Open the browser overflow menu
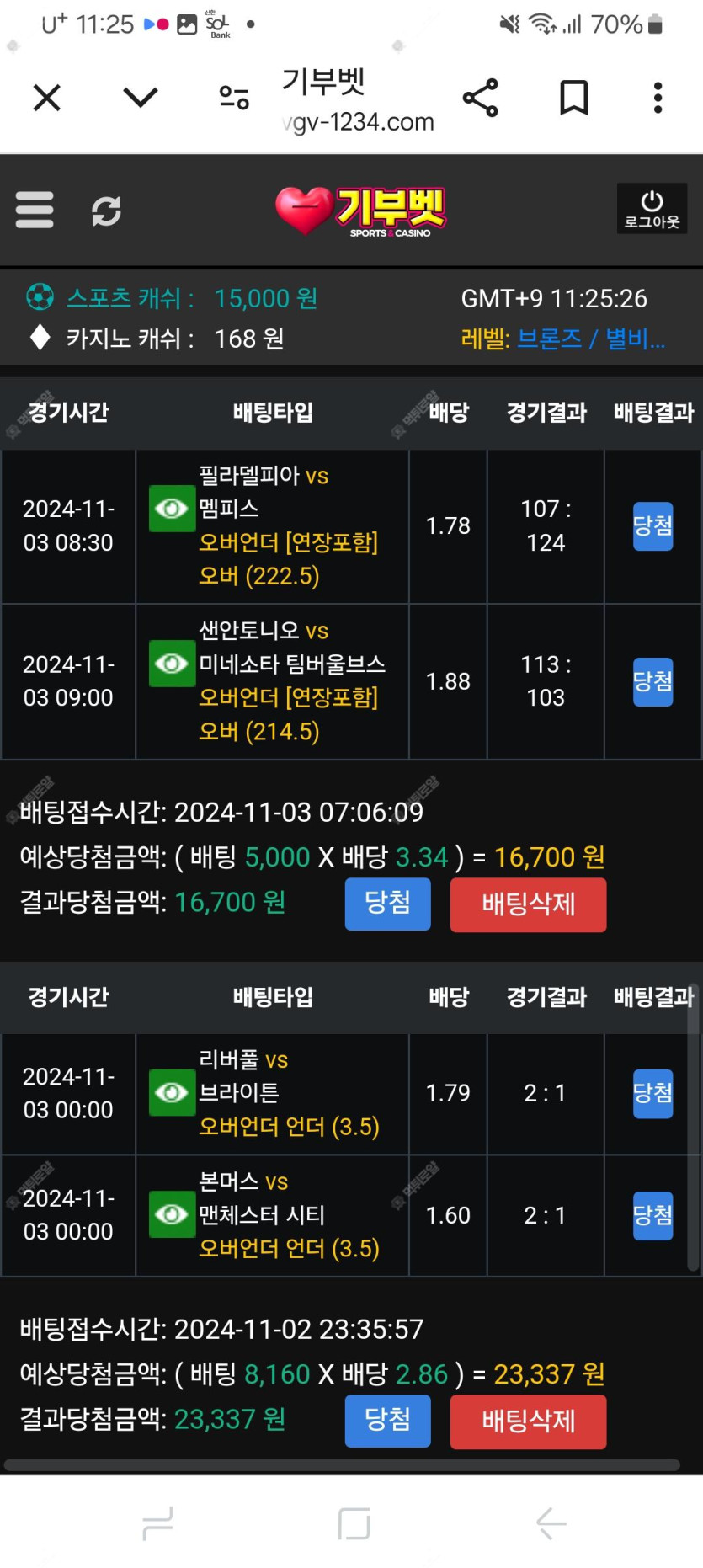 click(x=658, y=98)
